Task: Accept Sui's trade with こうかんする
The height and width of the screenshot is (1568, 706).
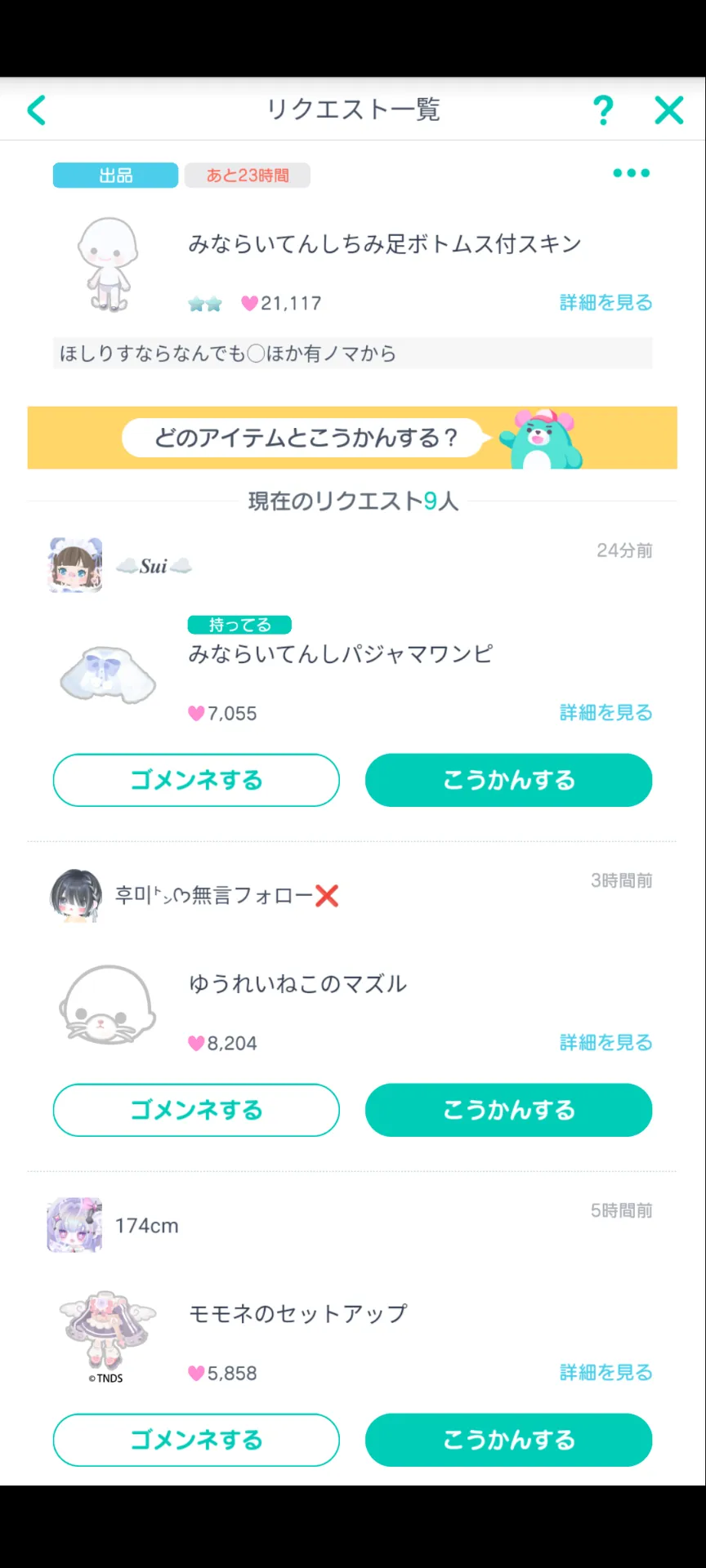Action: 508,780
